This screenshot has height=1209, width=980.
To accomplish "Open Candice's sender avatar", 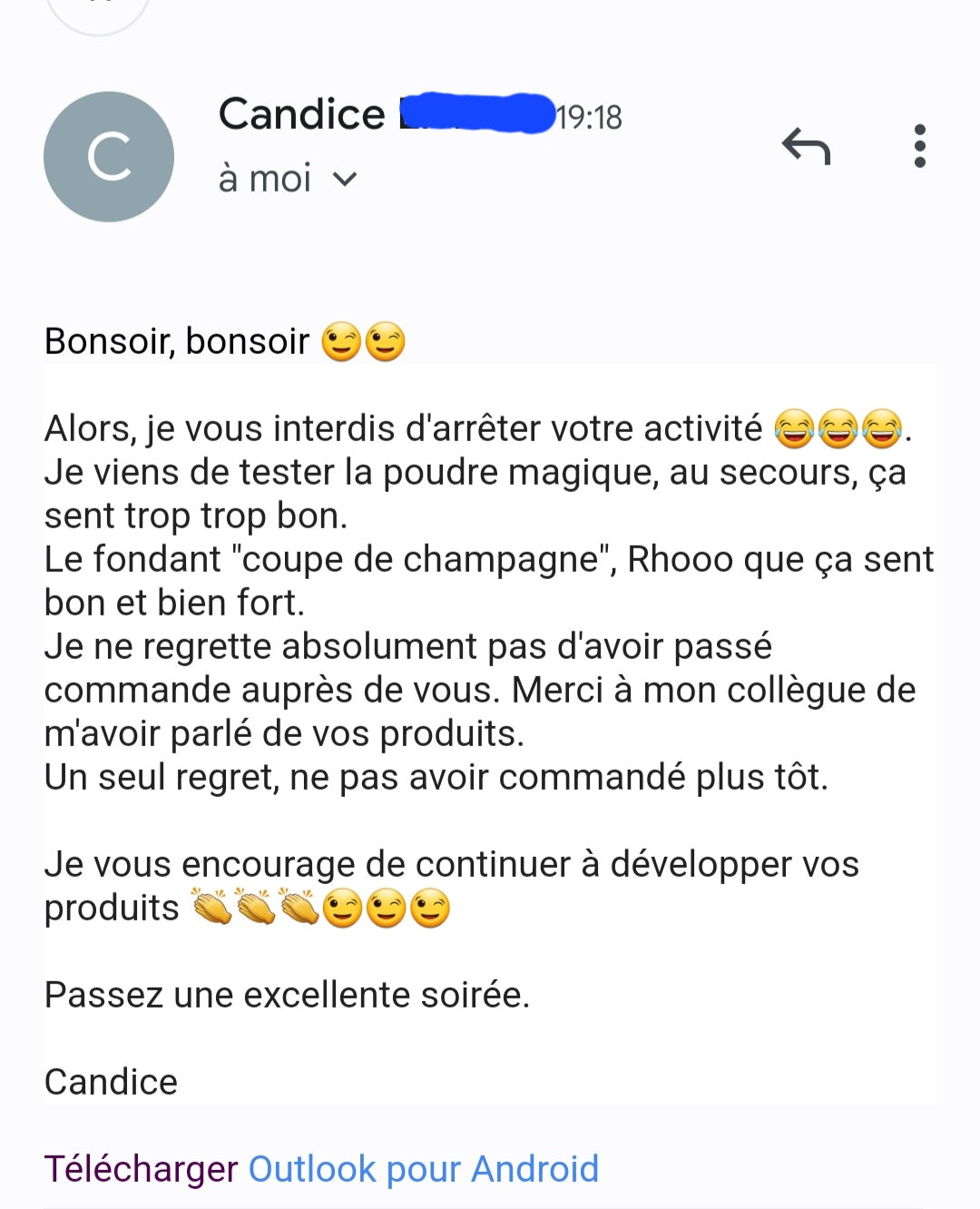I will click(109, 157).
